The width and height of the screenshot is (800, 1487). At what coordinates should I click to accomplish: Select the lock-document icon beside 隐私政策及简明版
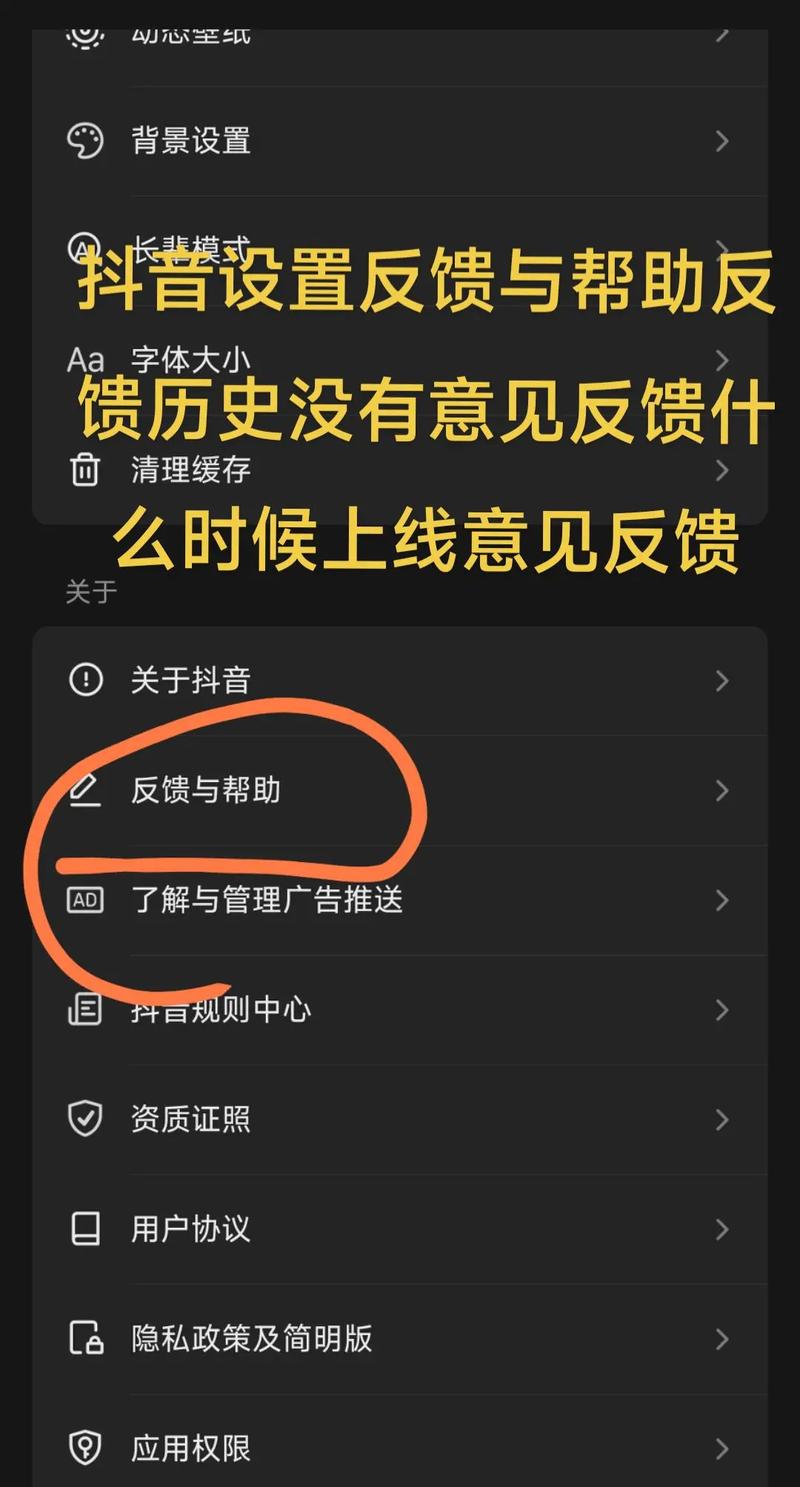click(86, 1338)
